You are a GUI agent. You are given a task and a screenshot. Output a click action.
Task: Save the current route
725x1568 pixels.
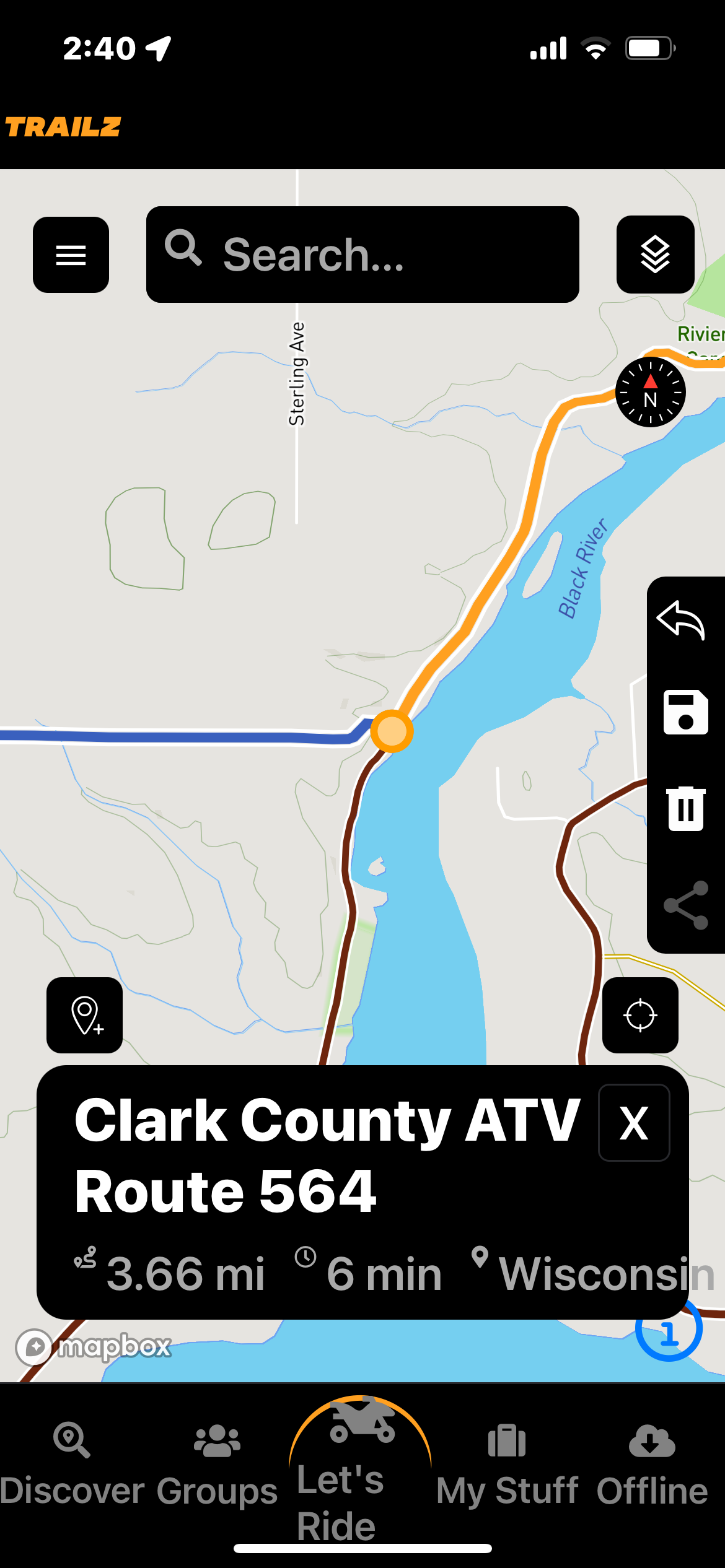pos(685,712)
